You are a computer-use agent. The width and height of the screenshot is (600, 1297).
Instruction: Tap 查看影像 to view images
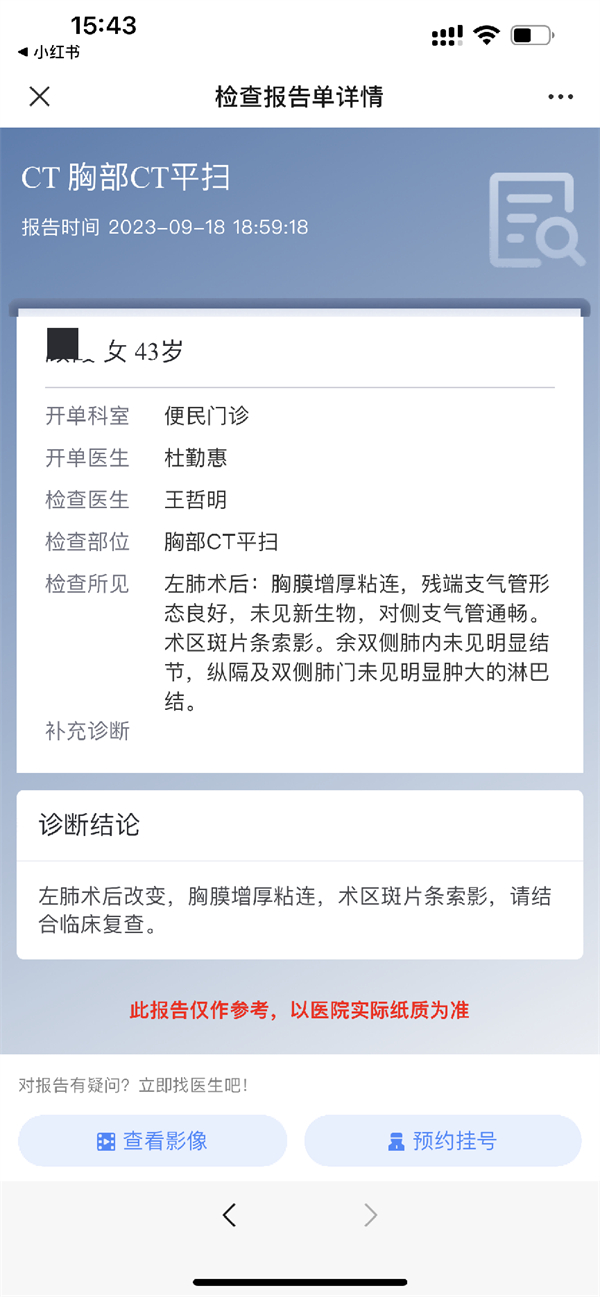152,1141
